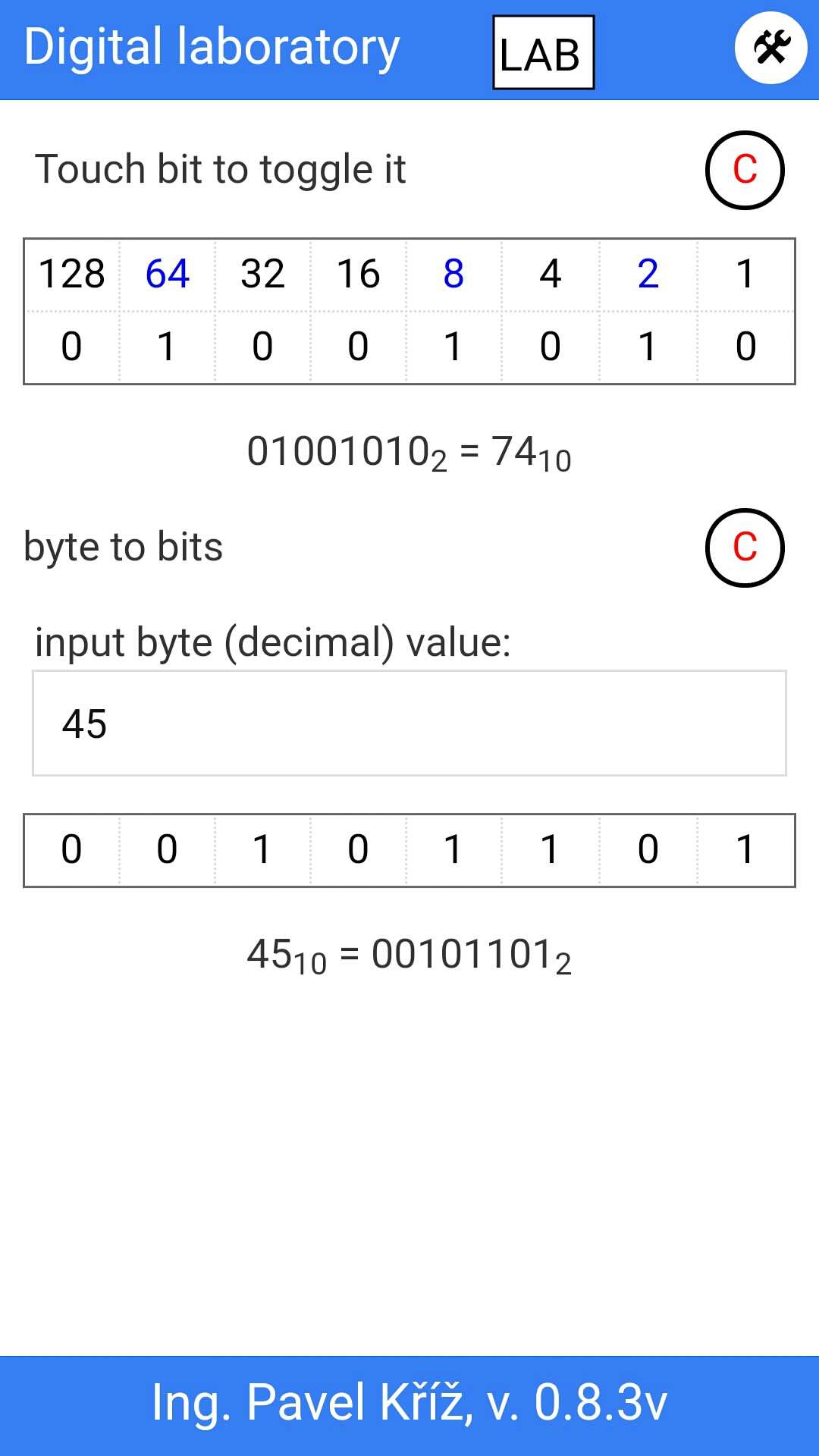The height and width of the screenshot is (1456, 819).
Task: Toggle the bit under 8
Action: 453,347
